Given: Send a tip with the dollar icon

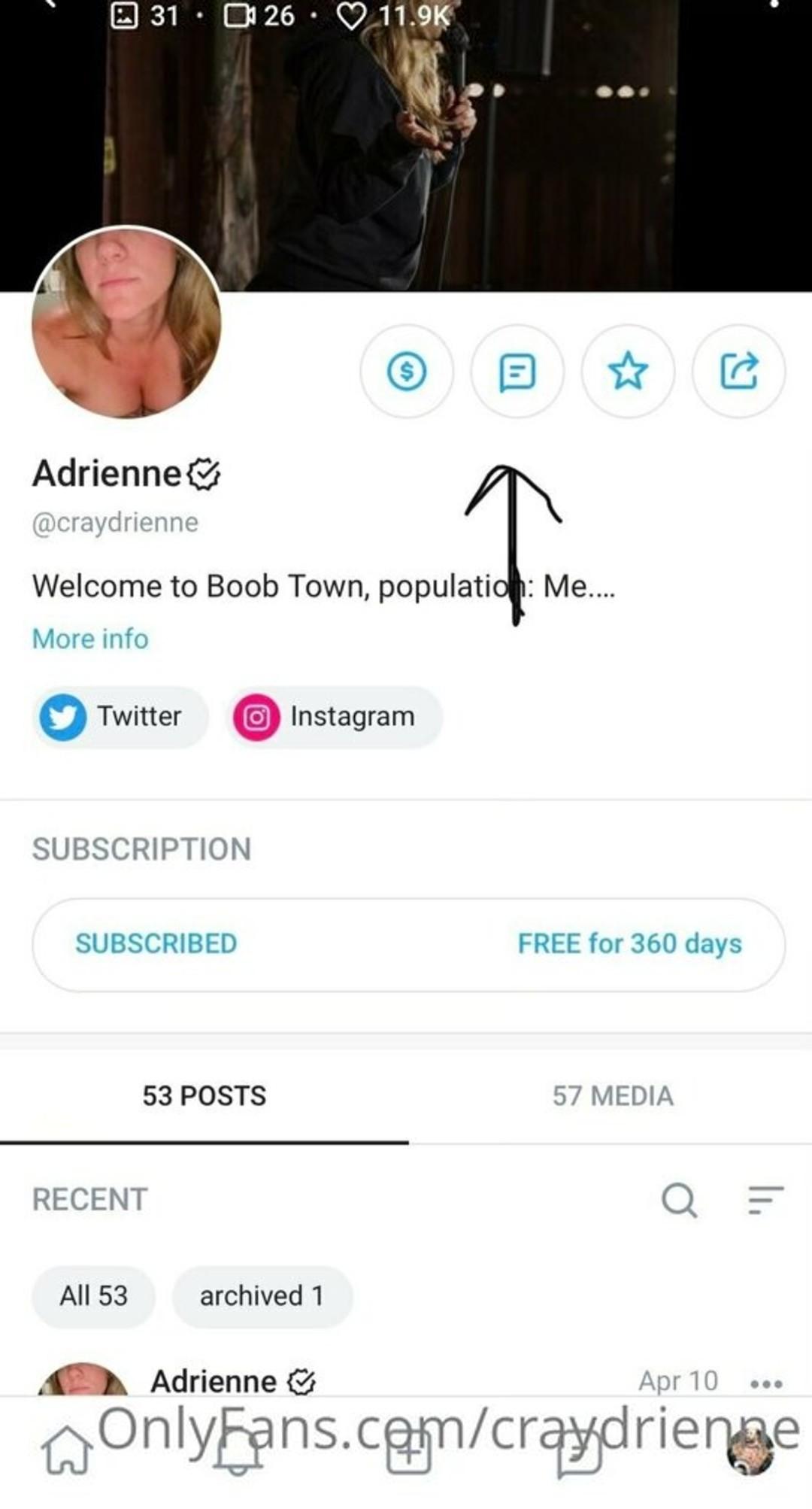Looking at the screenshot, I should click(407, 371).
